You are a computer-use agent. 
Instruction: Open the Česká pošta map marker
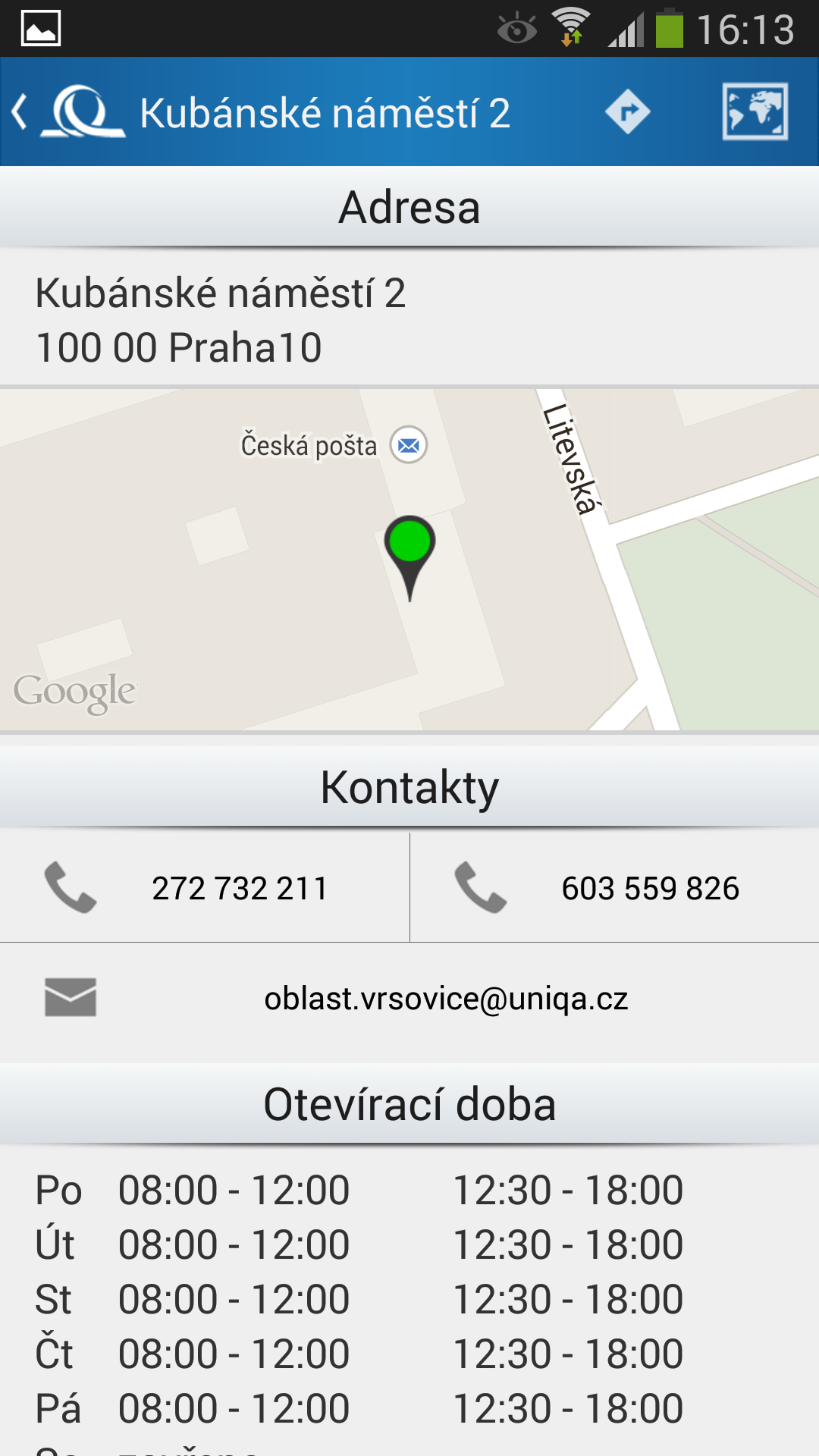[x=409, y=445]
